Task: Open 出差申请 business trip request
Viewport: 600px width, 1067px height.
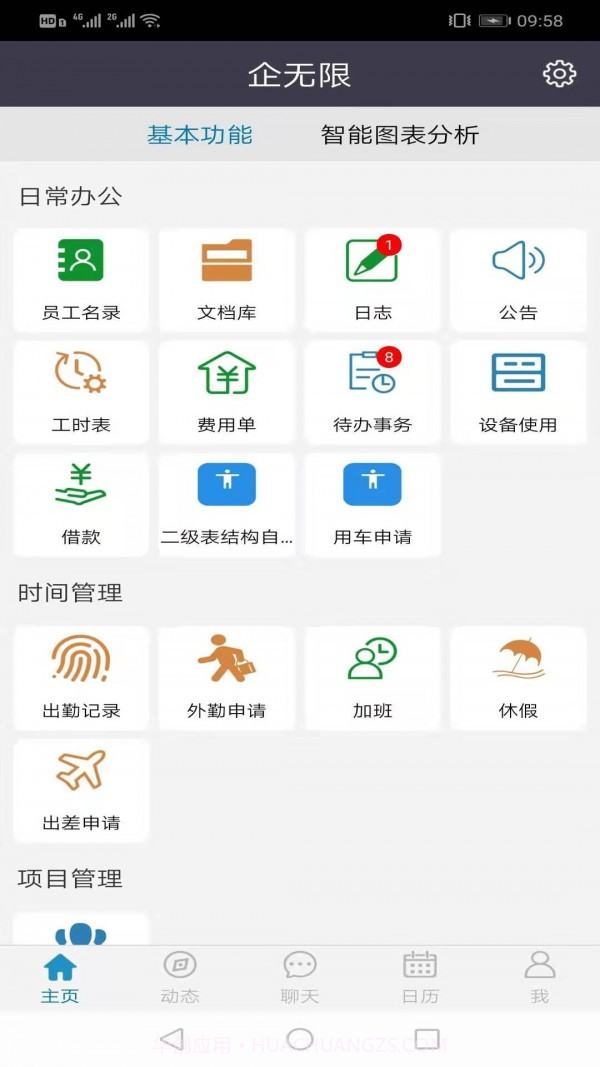Action: (81, 790)
